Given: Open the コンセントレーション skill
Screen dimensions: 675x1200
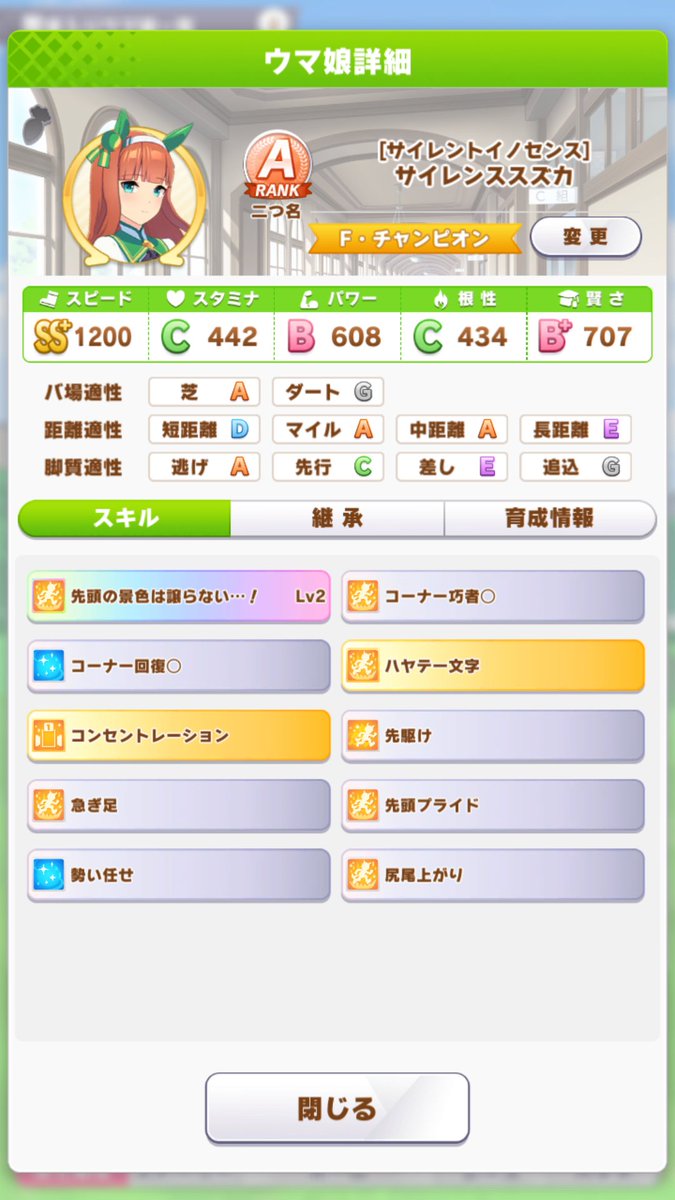Looking at the screenshot, I should [x=178, y=736].
